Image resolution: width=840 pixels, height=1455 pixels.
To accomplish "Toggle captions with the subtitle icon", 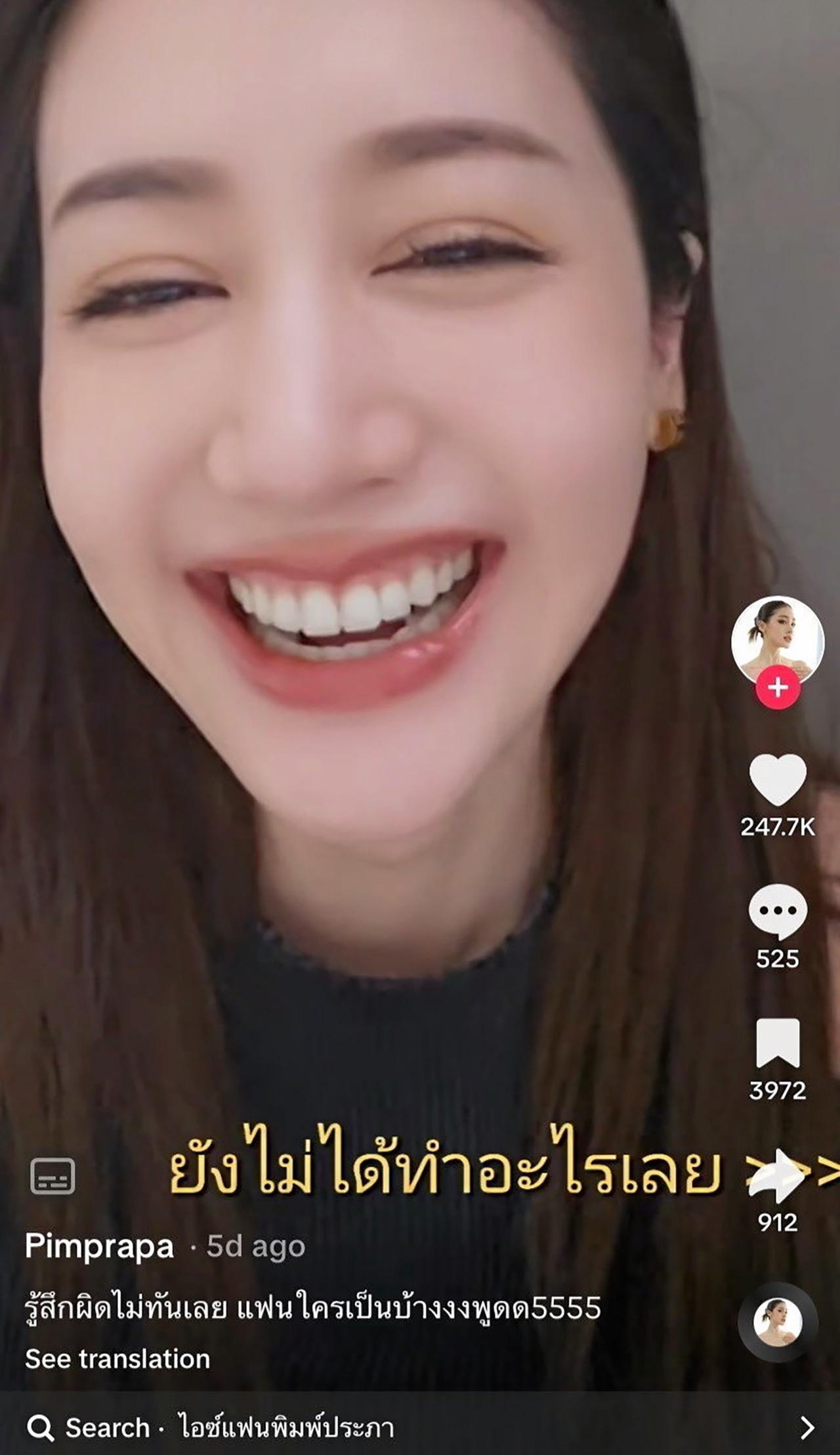I will click(52, 1175).
